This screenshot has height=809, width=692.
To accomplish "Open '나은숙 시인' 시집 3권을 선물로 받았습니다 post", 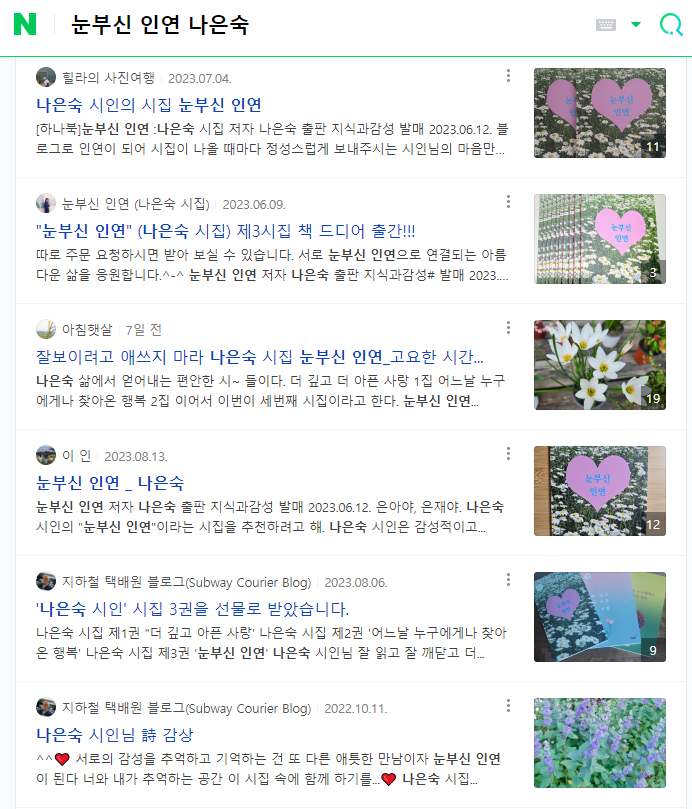I will pyautogui.click(x=192, y=608).
